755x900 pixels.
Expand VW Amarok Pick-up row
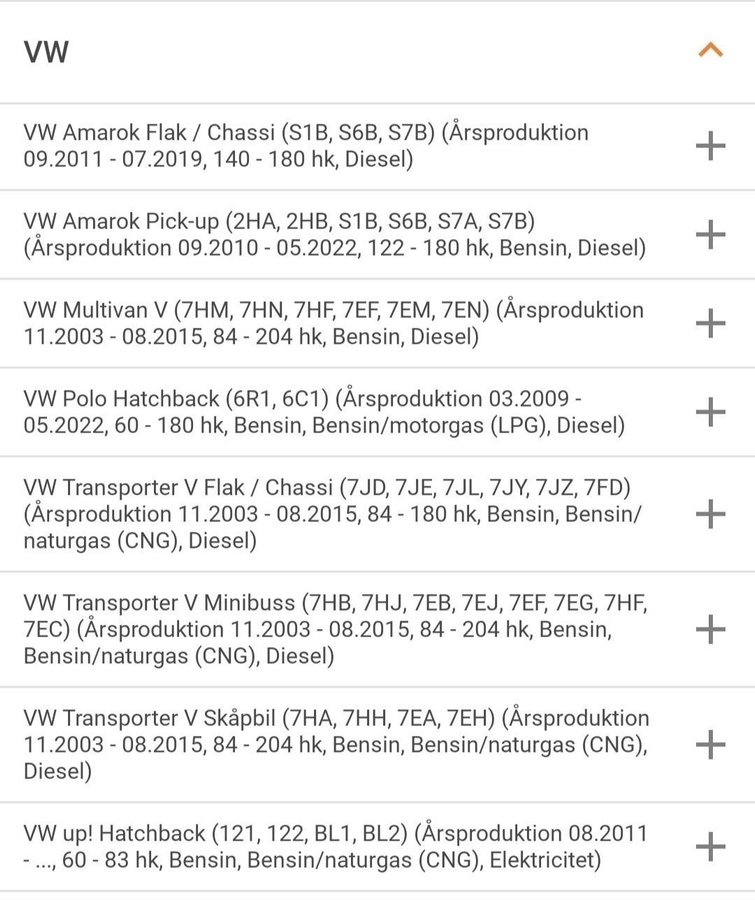[710, 234]
